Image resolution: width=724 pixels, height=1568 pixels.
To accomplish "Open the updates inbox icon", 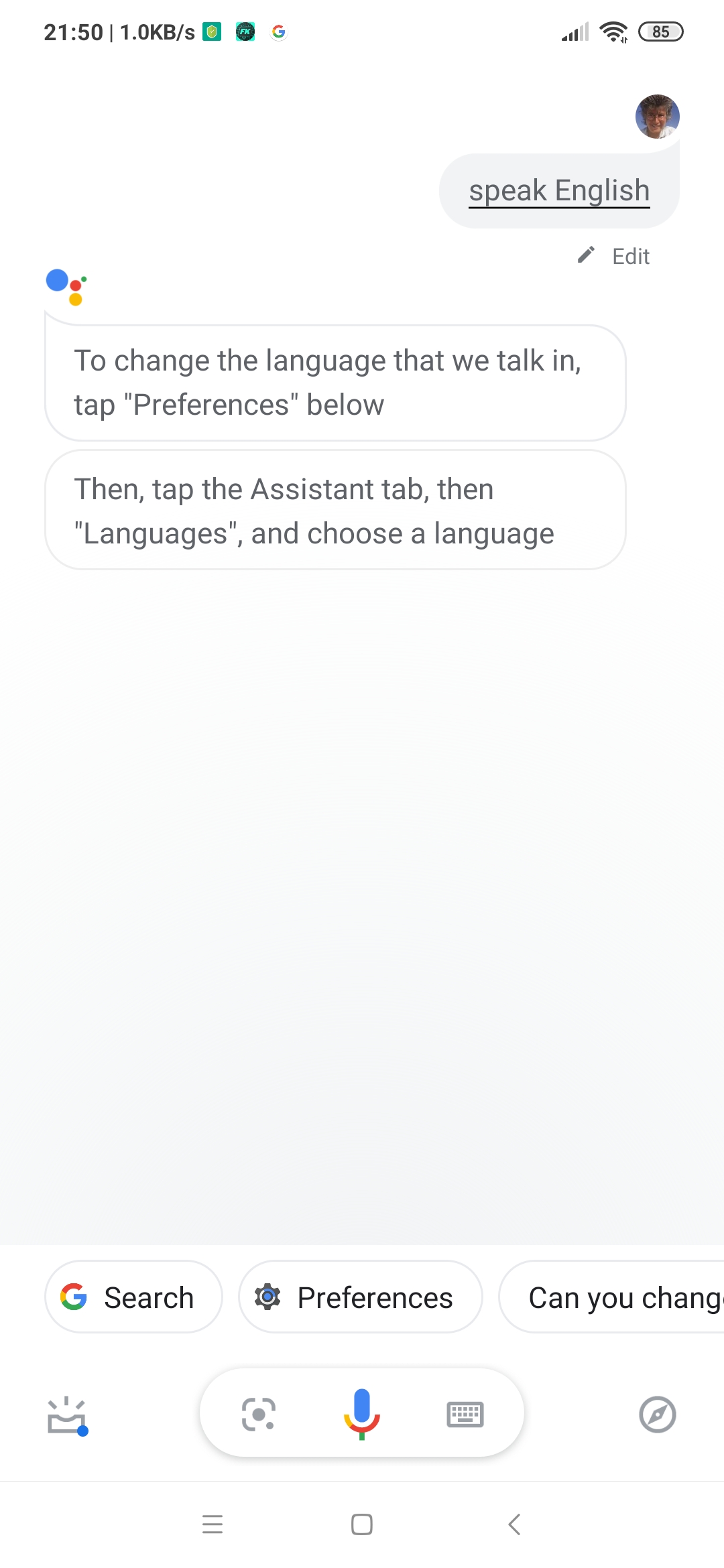I will (67, 1415).
